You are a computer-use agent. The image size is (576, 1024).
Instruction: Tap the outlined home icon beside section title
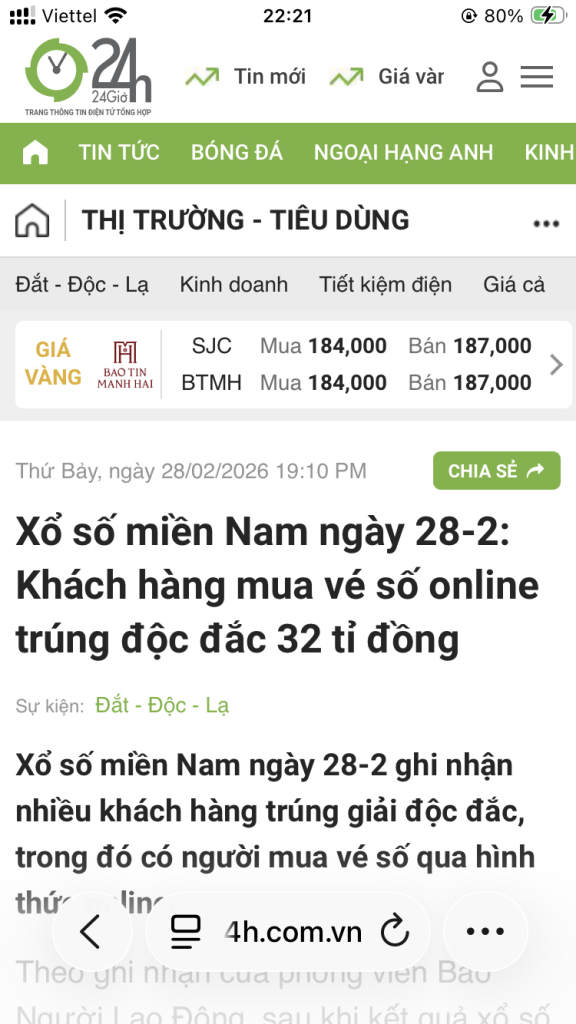32,220
